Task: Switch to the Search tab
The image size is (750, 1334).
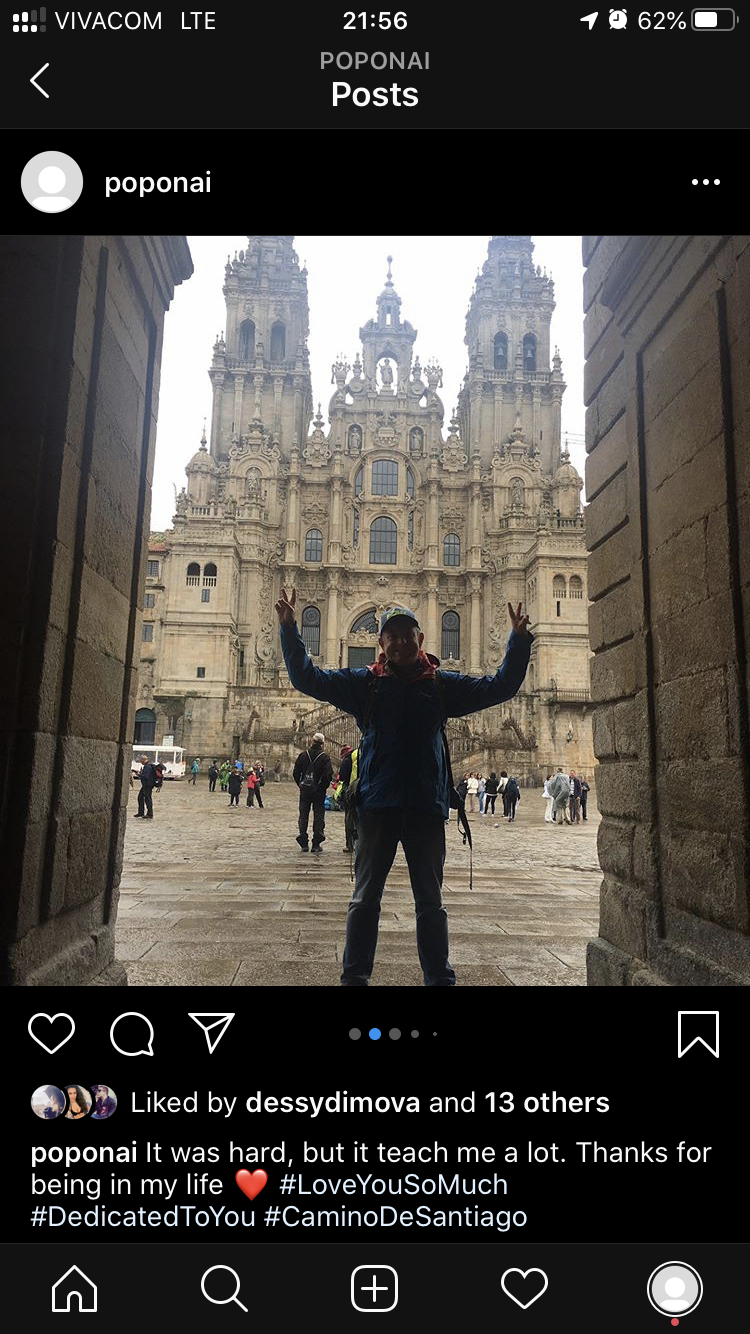Action: [x=224, y=1288]
